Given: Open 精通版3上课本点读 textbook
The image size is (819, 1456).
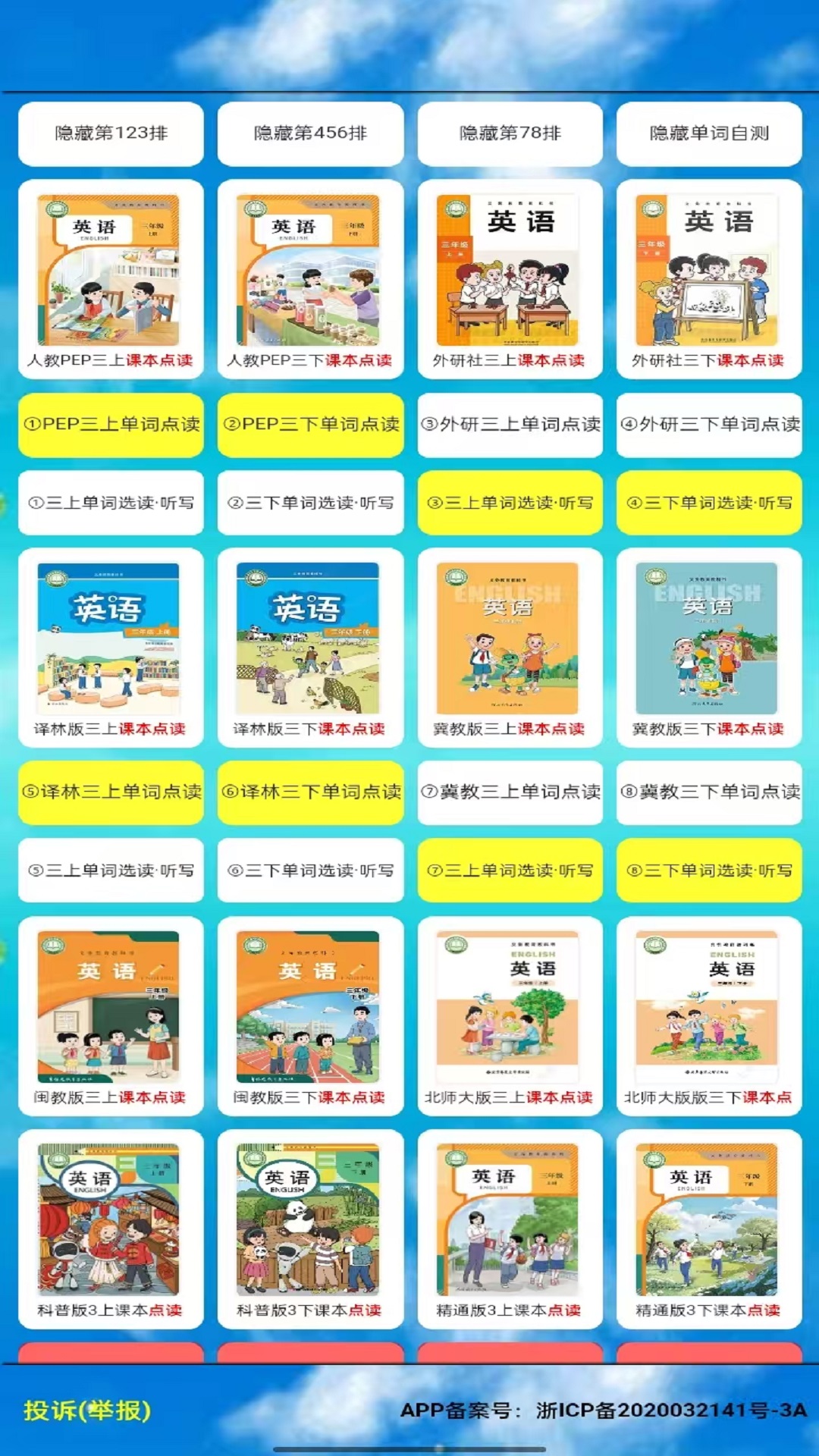Looking at the screenshot, I should [510, 1228].
